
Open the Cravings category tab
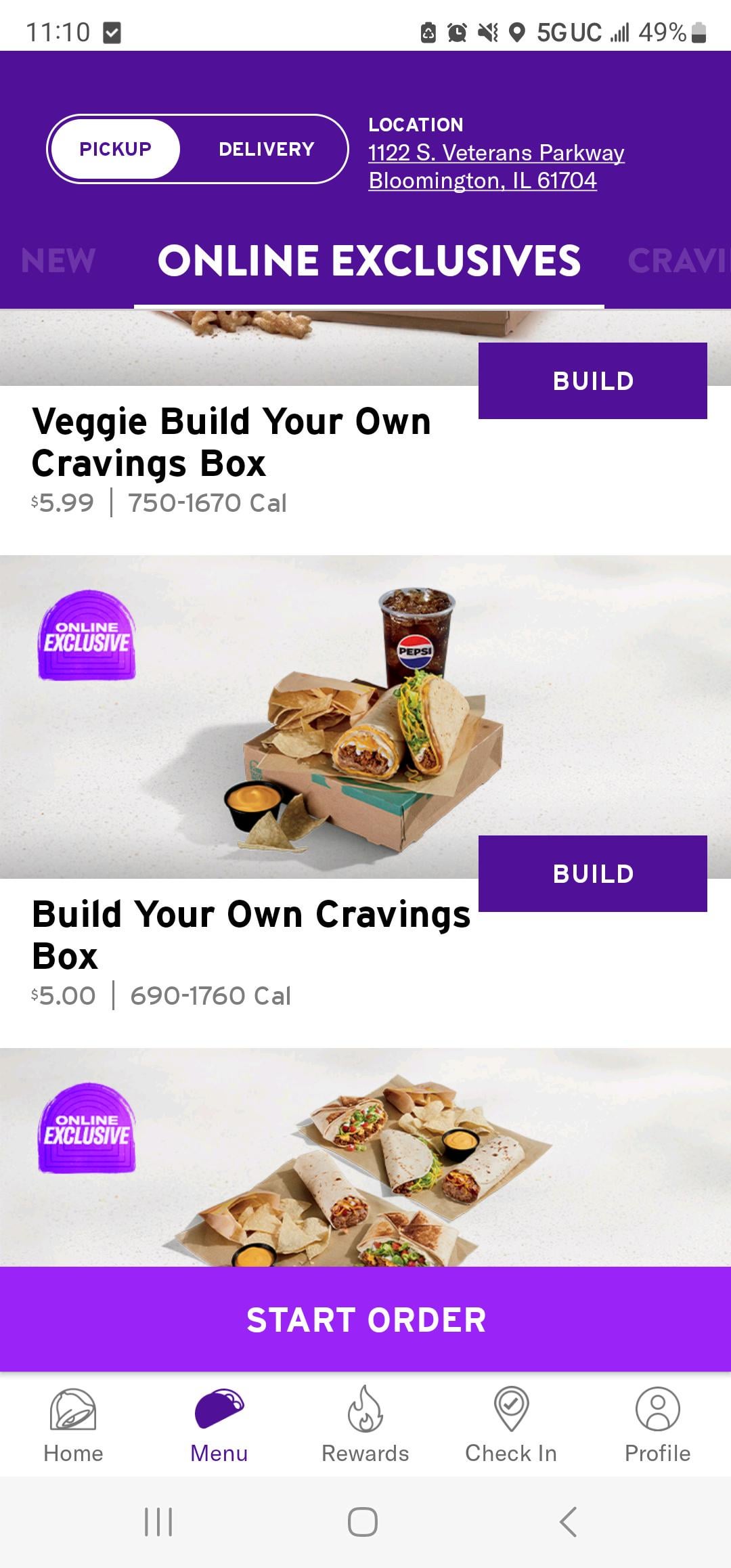(x=677, y=261)
